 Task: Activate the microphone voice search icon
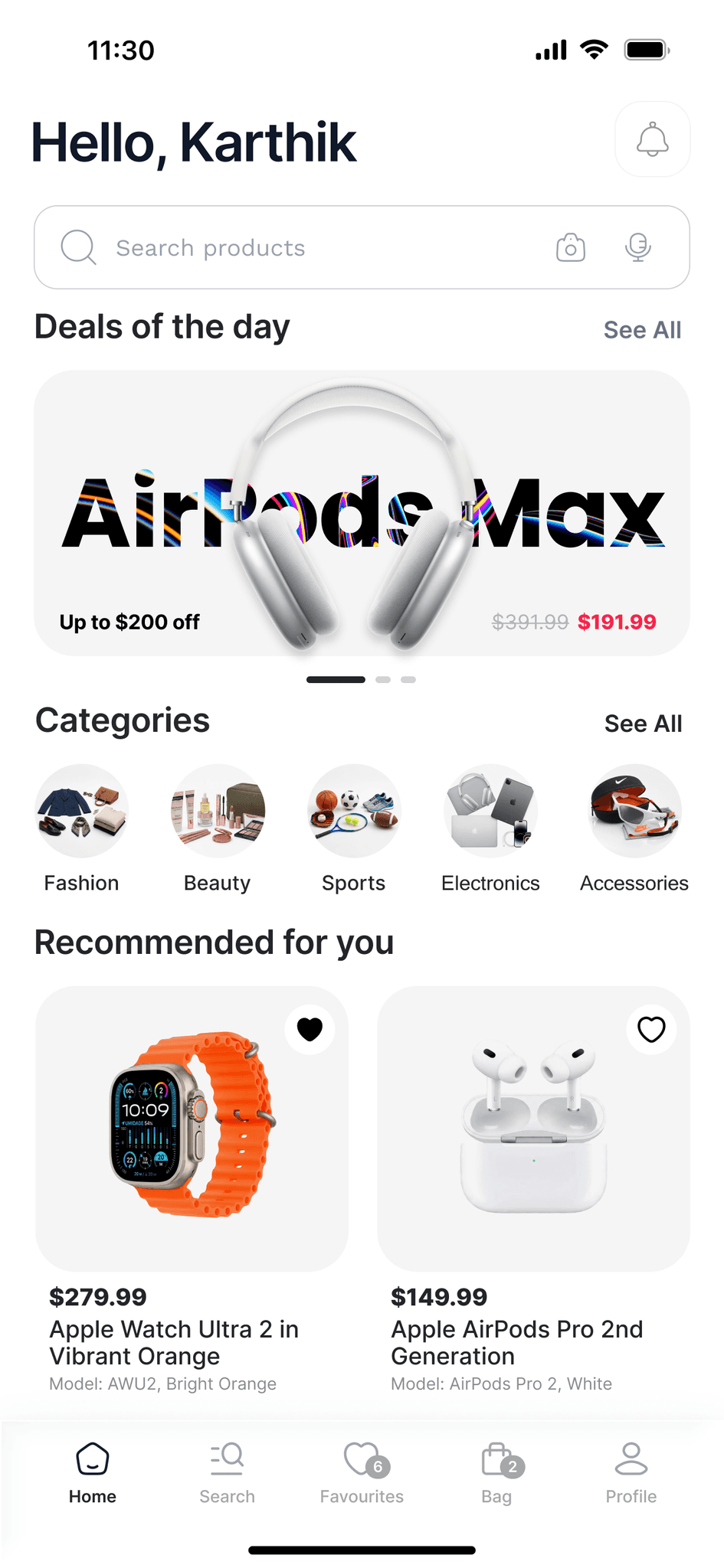click(x=637, y=247)
